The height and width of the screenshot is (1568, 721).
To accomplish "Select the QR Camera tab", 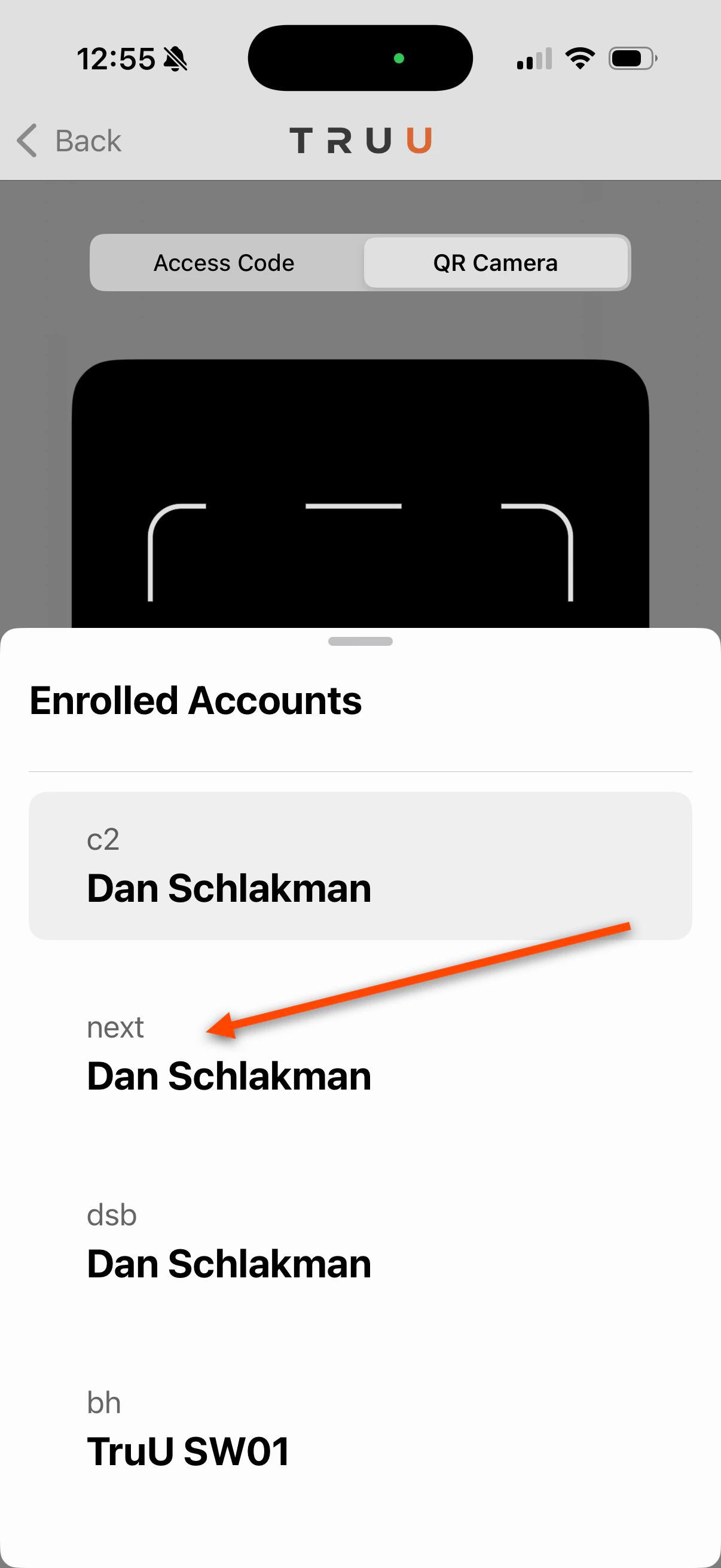I will tap(494, 263).
